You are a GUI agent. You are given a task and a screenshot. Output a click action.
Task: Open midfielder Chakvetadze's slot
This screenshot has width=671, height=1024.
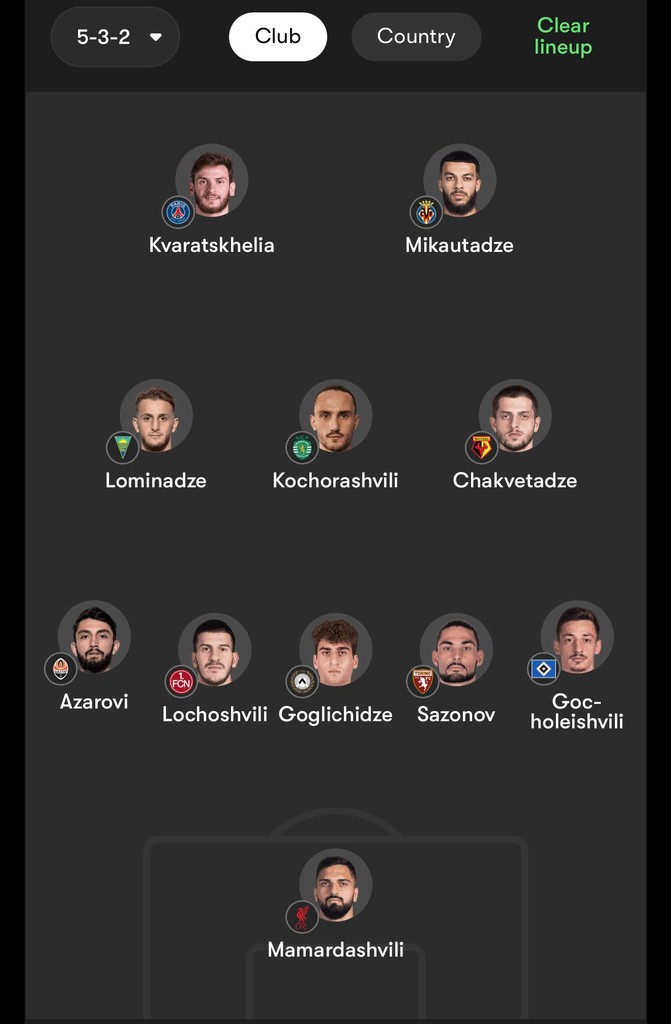coord(515,418)
